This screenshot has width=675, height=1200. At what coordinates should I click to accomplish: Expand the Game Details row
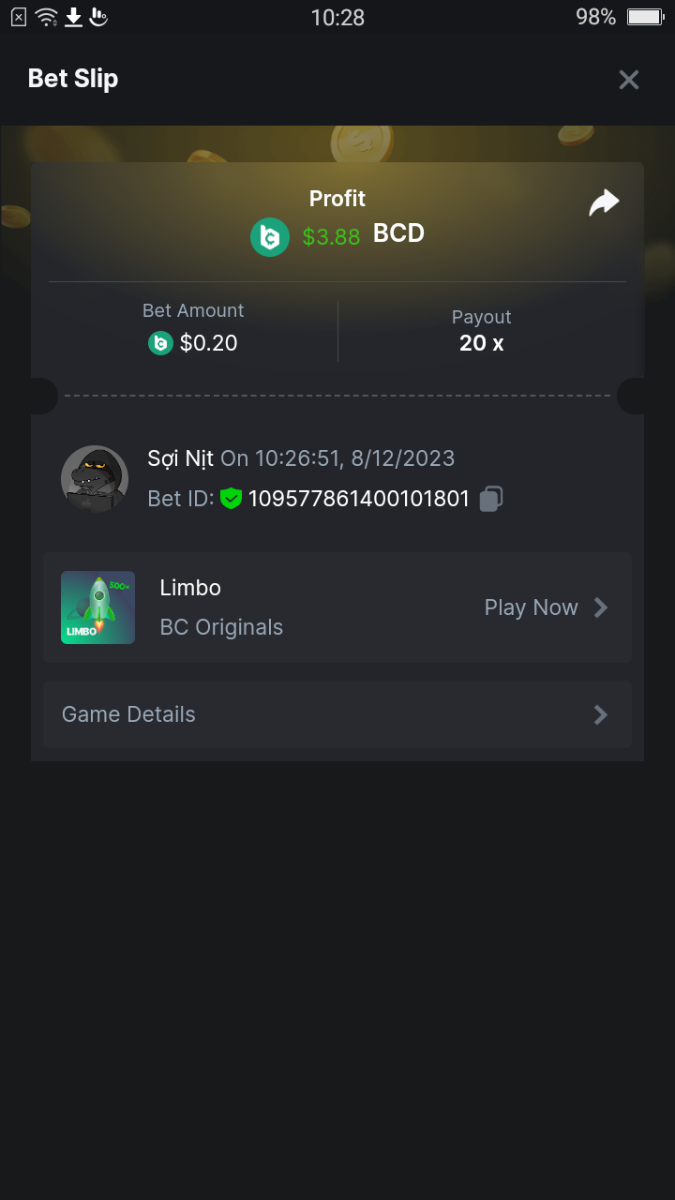coord(337,715)
